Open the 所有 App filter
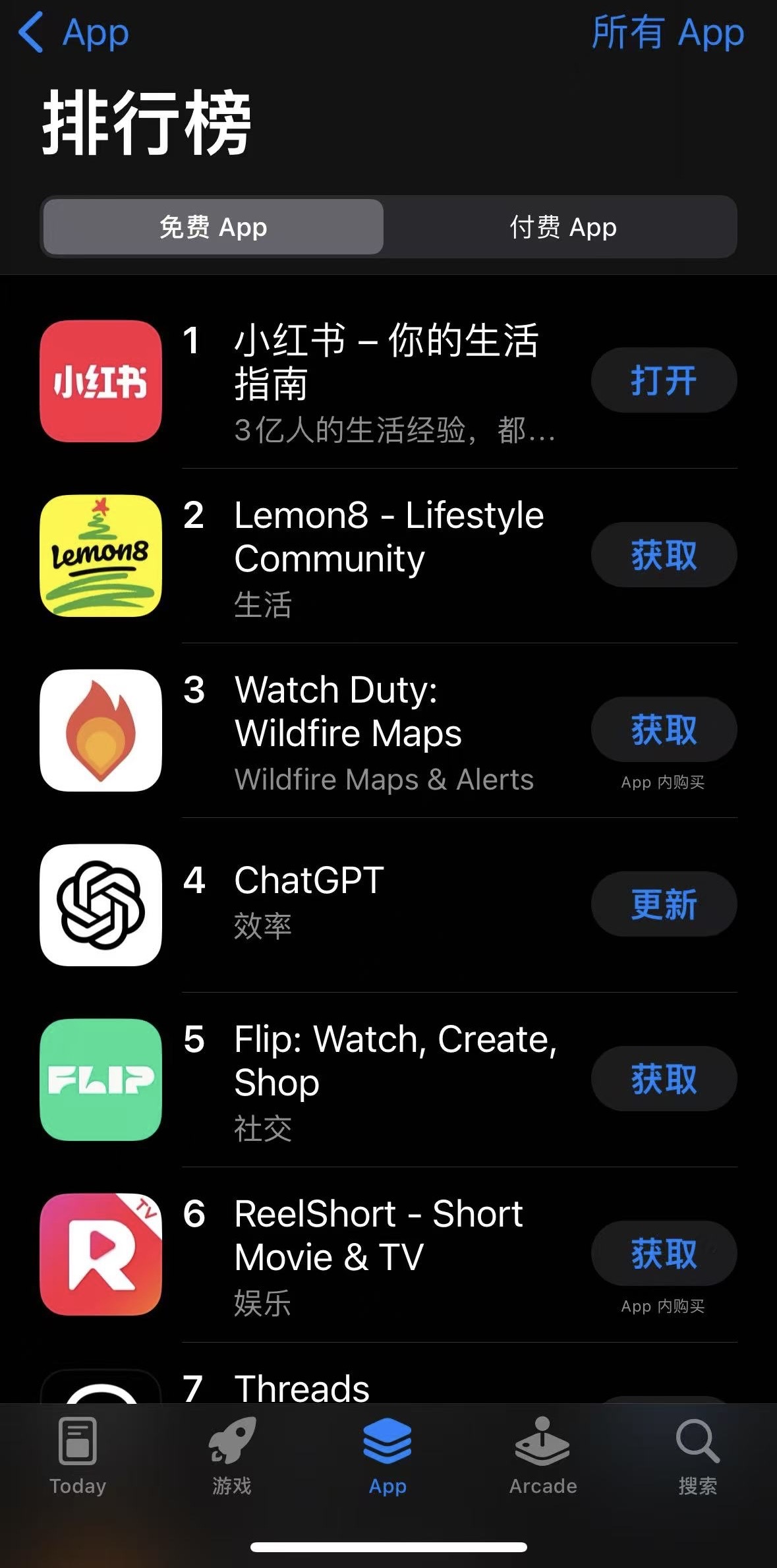777x1568 pixels. [x=668, y=32]
